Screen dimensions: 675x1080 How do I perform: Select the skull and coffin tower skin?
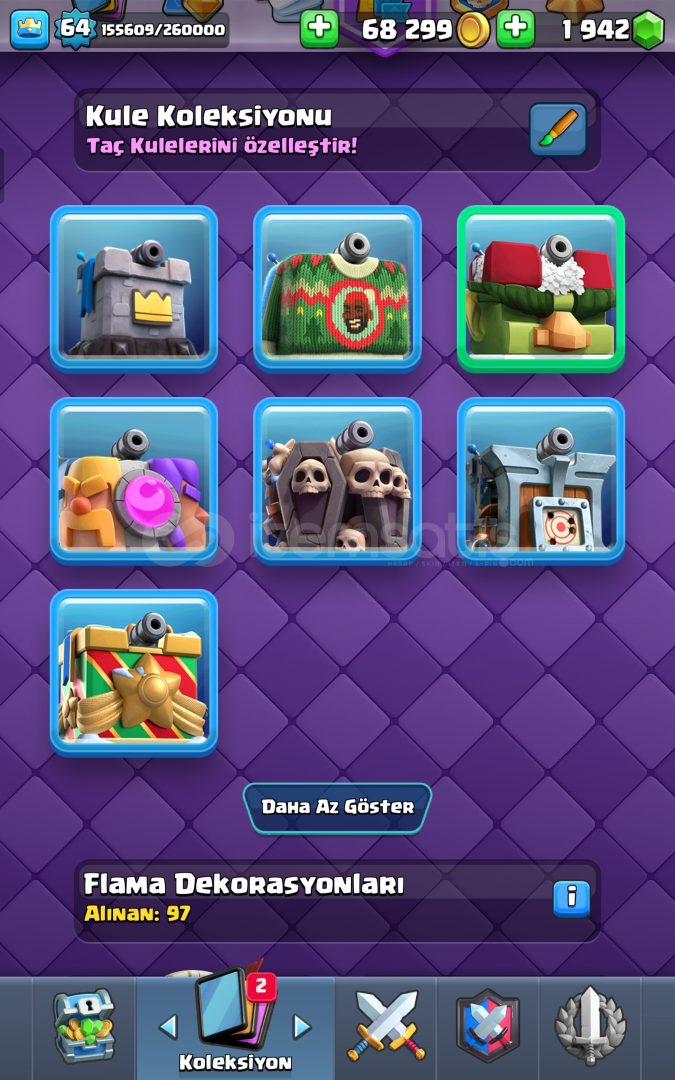click(337, 480)
